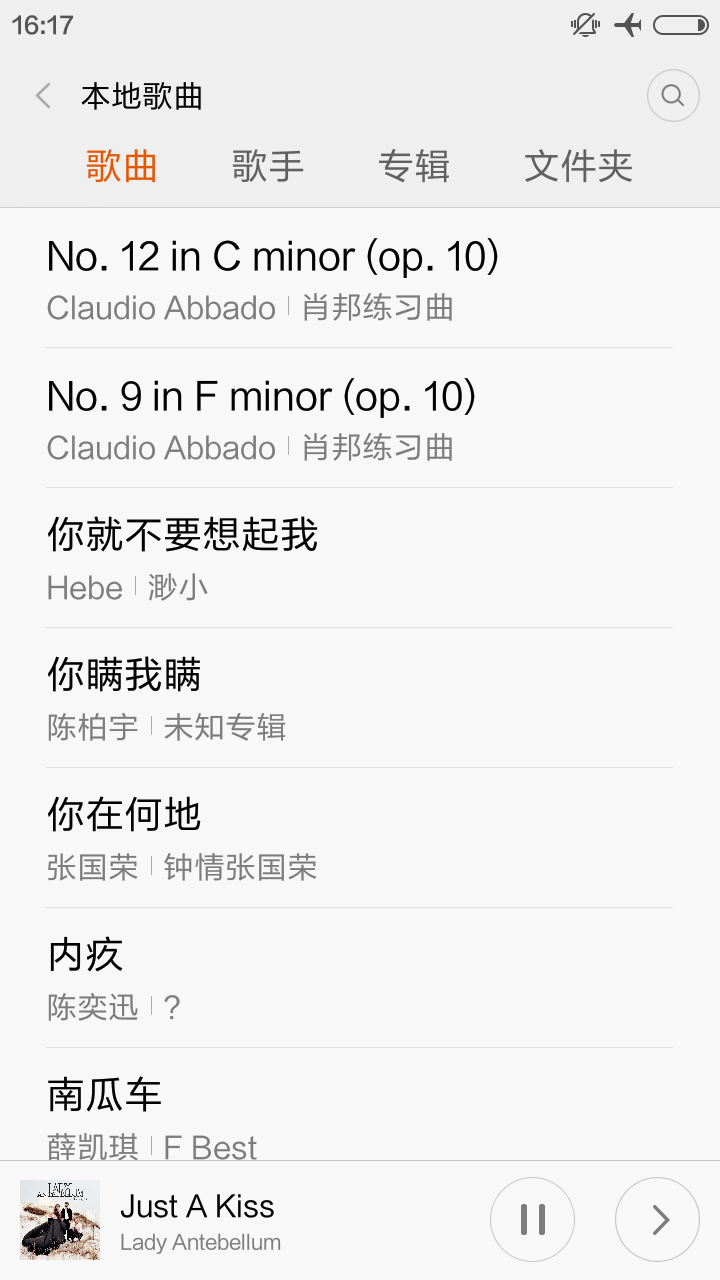Open the song 你瞒我瞒 by 陈柏宇

pos(360,698)
